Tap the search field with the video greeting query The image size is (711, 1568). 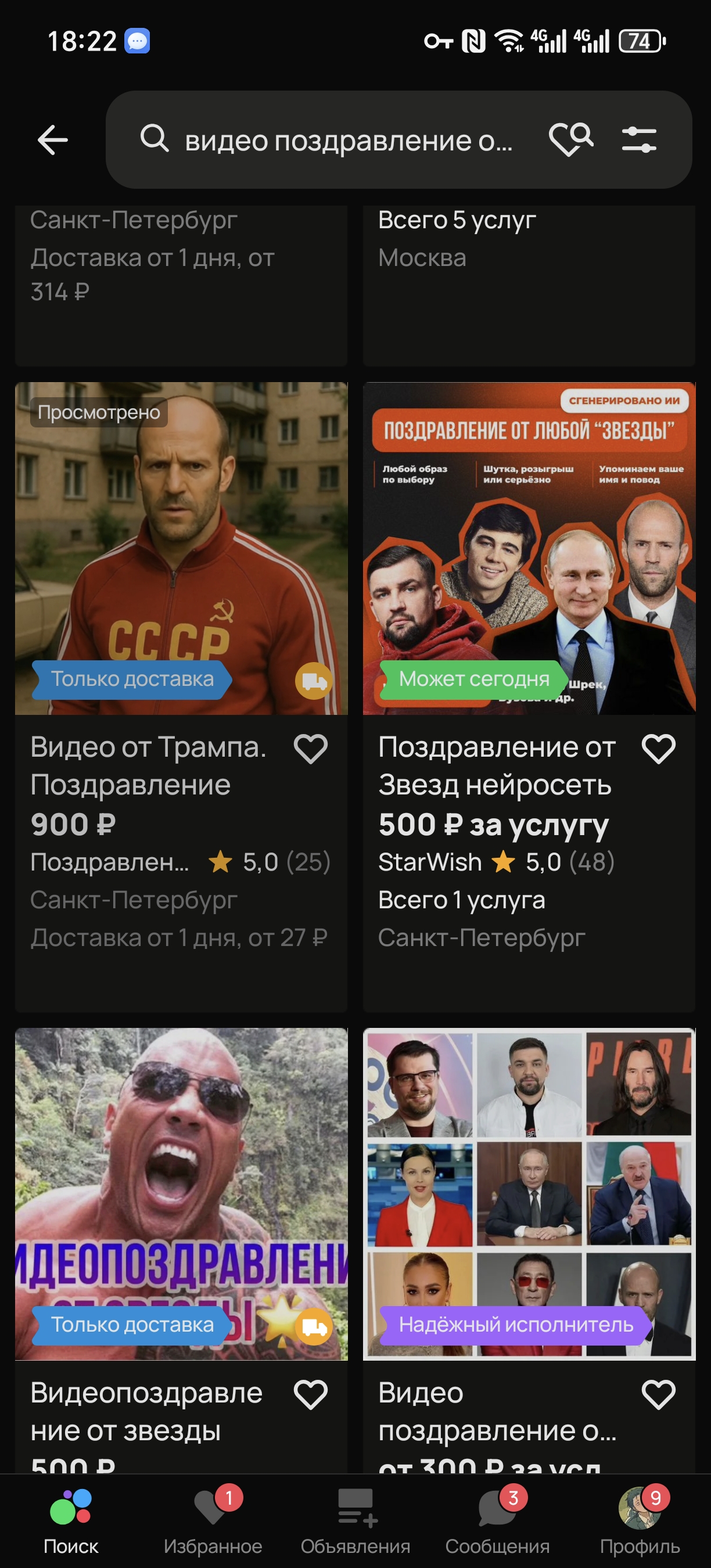point(347,140)
